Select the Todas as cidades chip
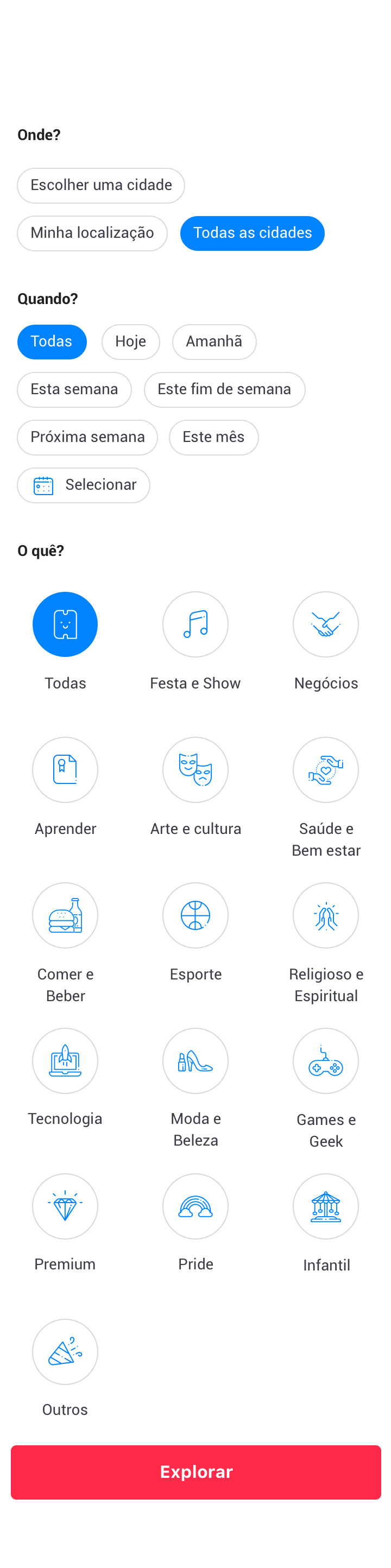Viewport: 391px width, 1568px height. tap(252, 233)
